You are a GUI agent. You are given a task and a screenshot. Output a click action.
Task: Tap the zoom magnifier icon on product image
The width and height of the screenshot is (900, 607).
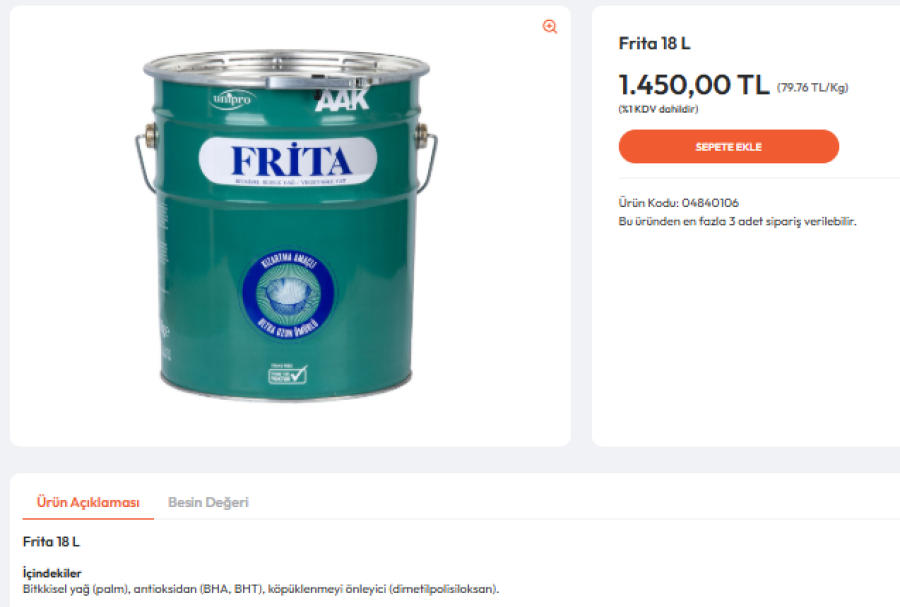click(550, 27)
